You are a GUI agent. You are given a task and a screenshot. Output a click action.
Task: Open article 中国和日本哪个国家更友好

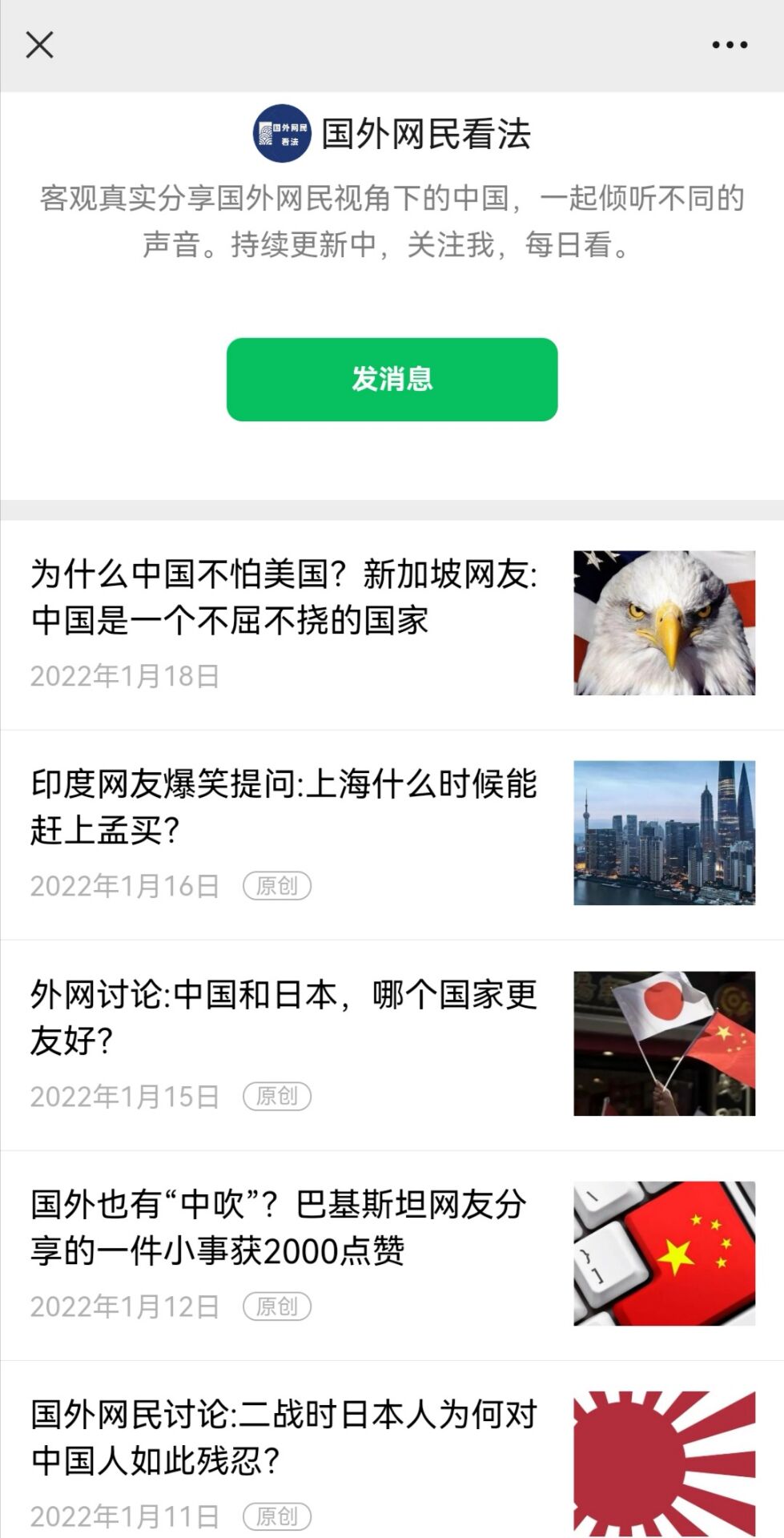284,1017
